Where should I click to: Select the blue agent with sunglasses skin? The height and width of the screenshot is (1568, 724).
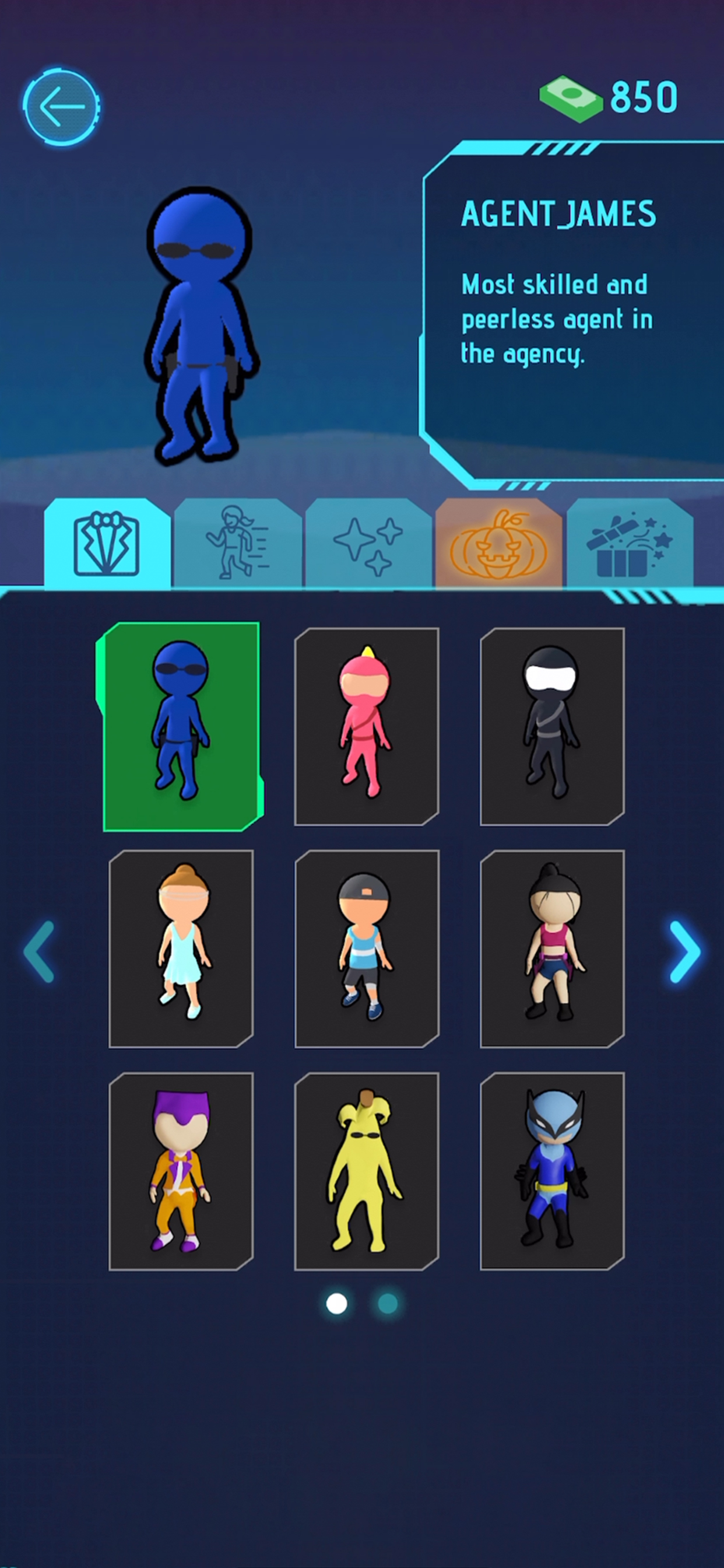pyautogui.click(x=181, y=726)
